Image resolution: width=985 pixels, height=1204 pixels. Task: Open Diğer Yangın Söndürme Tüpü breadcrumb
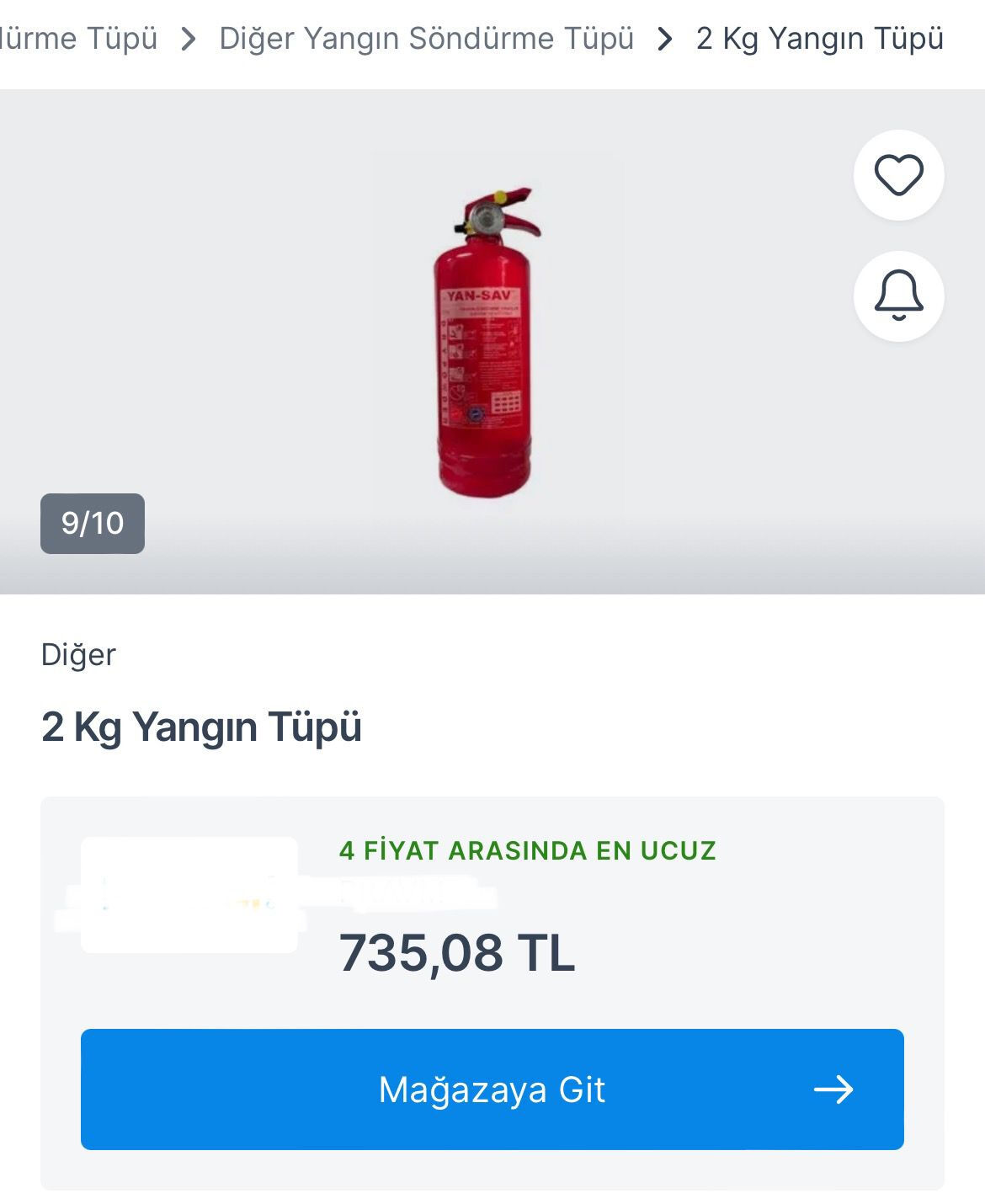[426, 39]
